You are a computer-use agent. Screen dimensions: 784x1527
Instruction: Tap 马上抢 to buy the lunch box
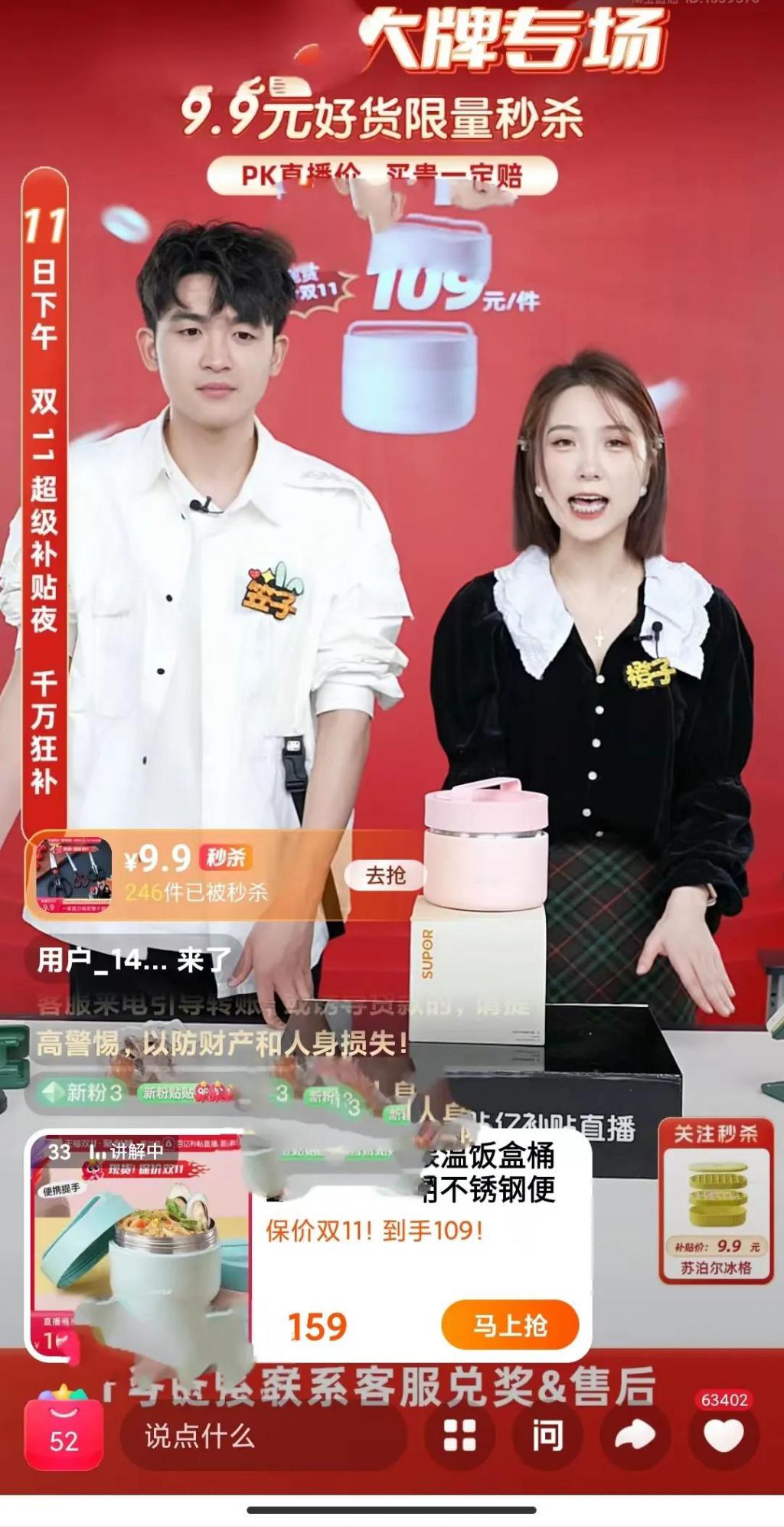[x=509, y=1326]
